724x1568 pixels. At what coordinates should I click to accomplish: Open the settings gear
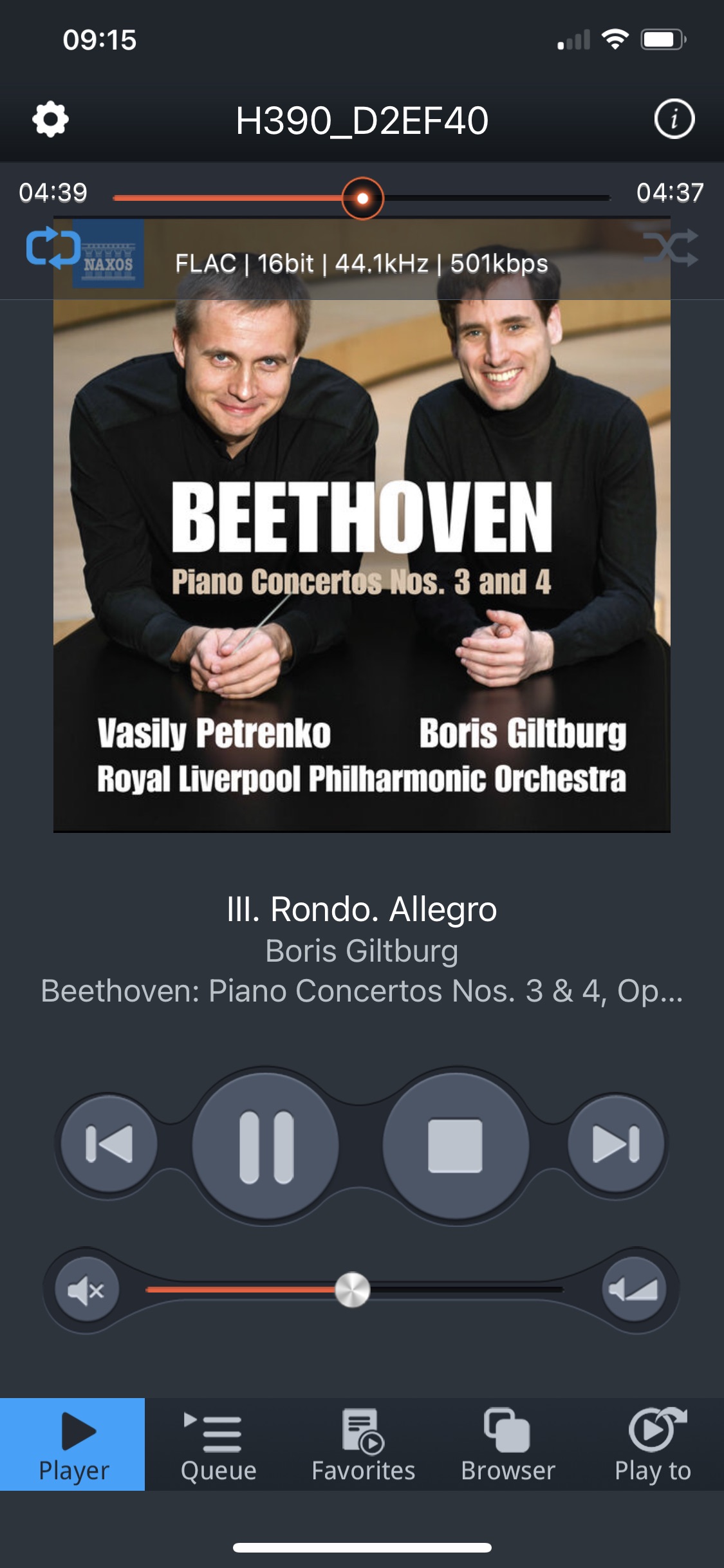(50, 119)
